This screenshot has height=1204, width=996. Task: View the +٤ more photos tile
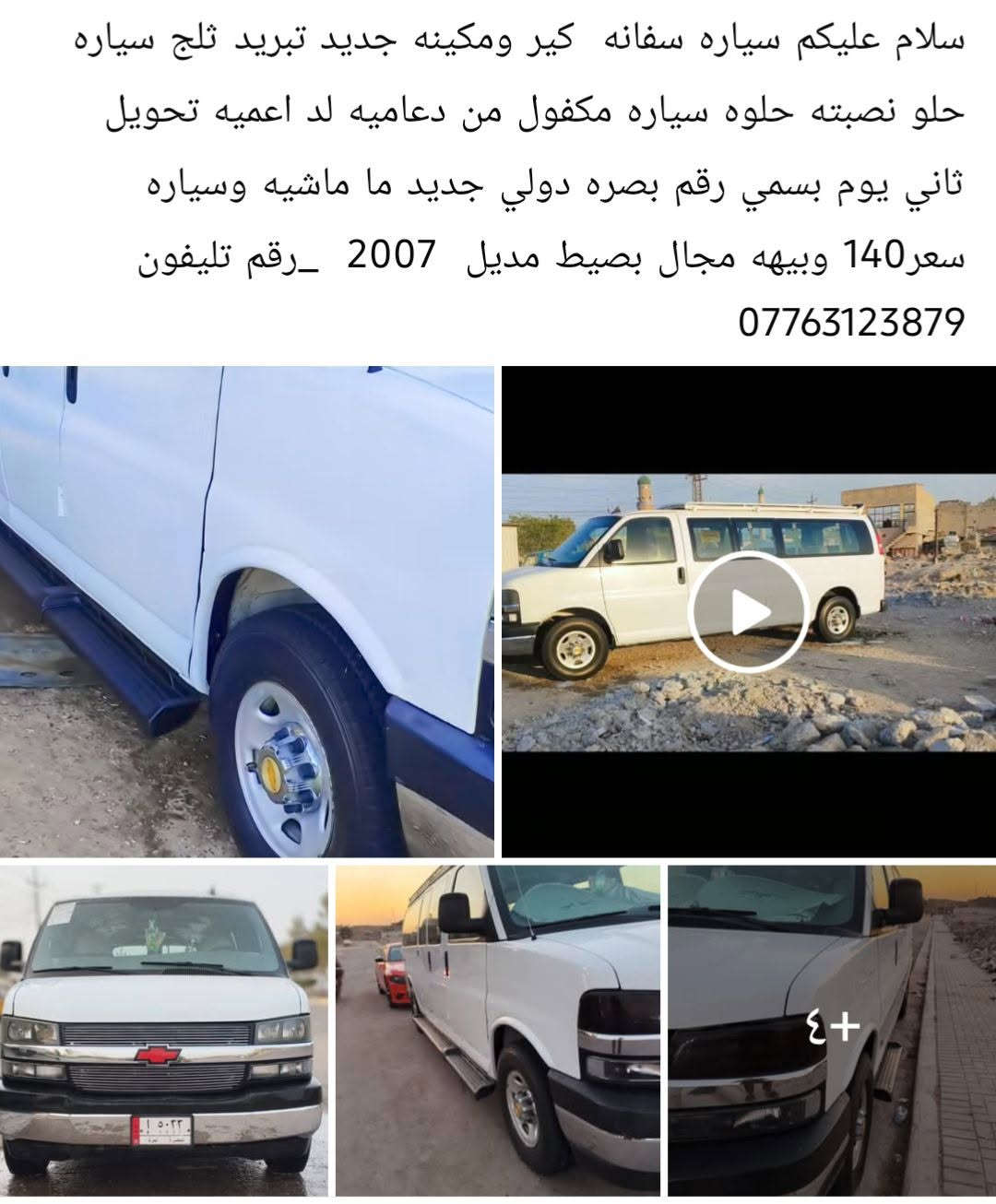coord(832,1030)
